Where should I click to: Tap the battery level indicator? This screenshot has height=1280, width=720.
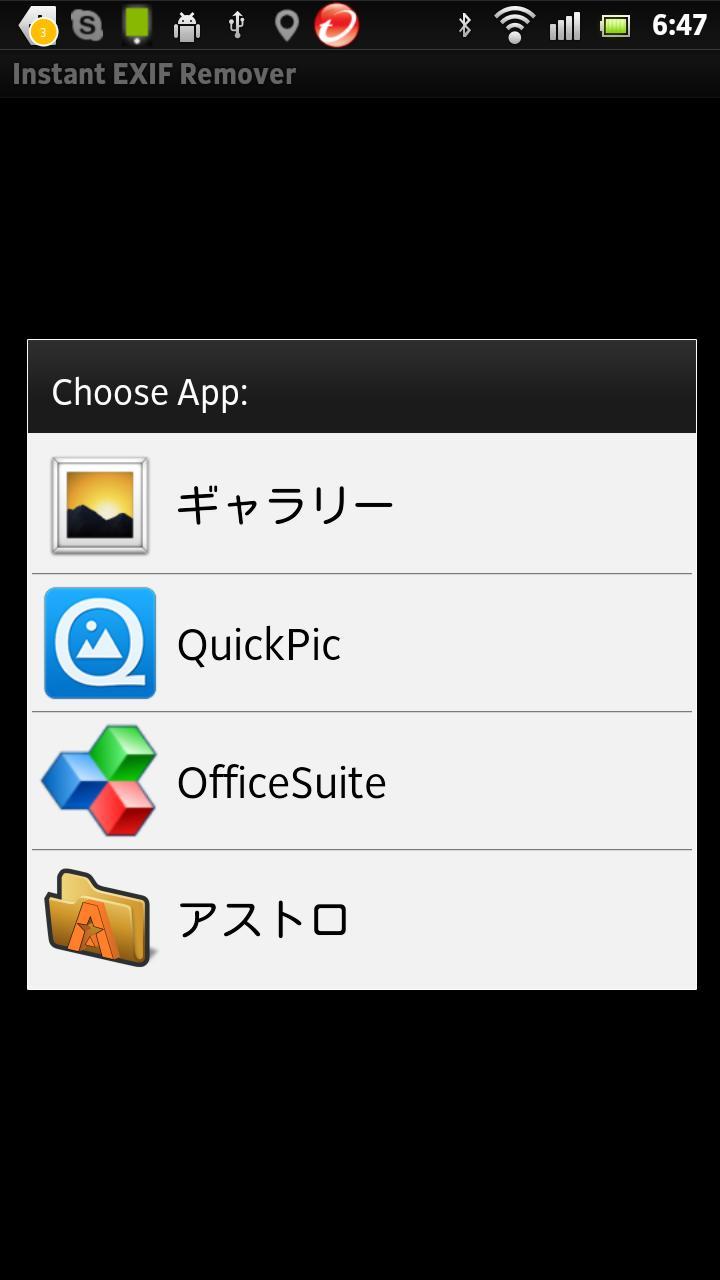(617, 25)
